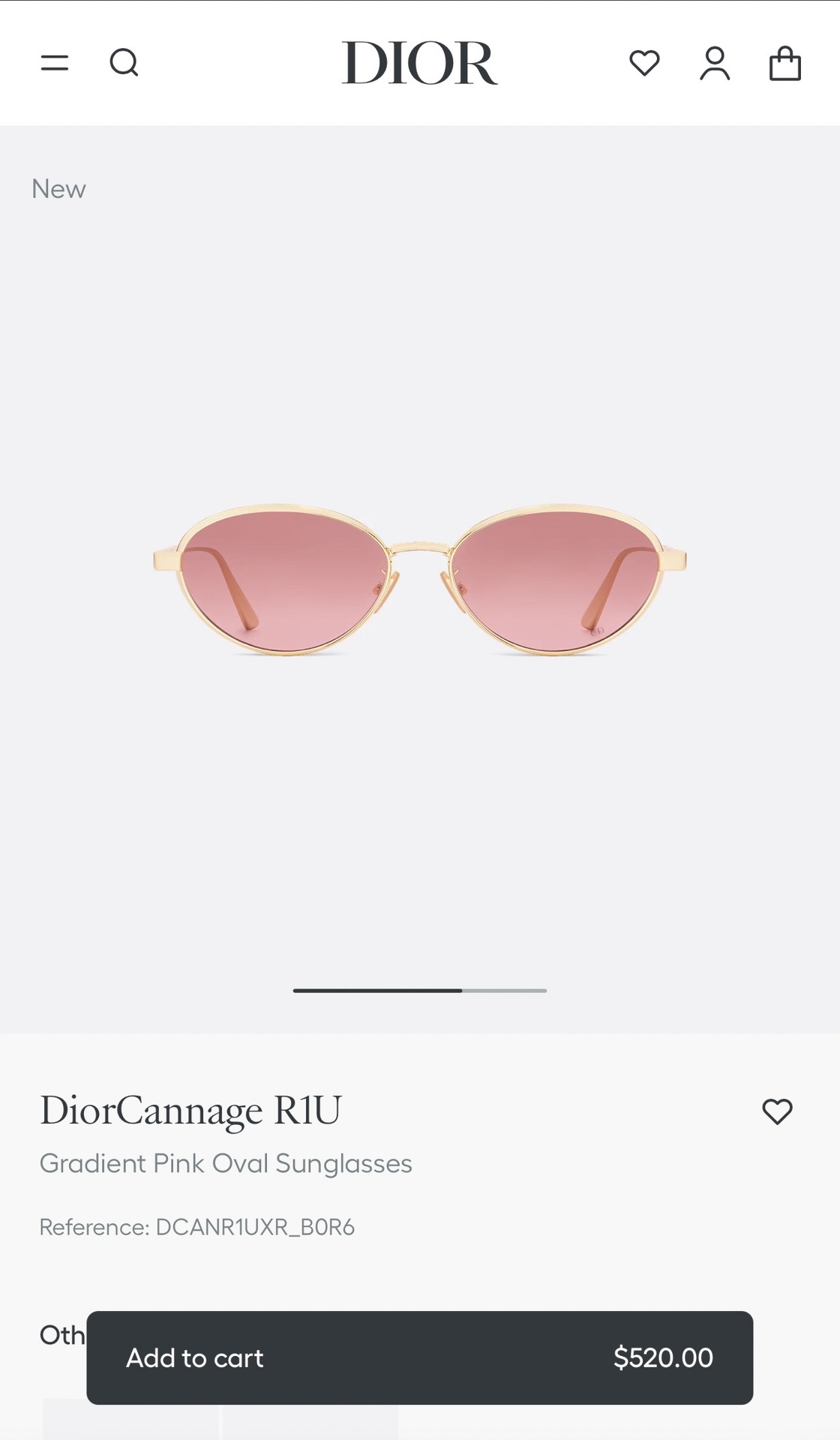Open the account profile icon

click(x=715, y=63)
